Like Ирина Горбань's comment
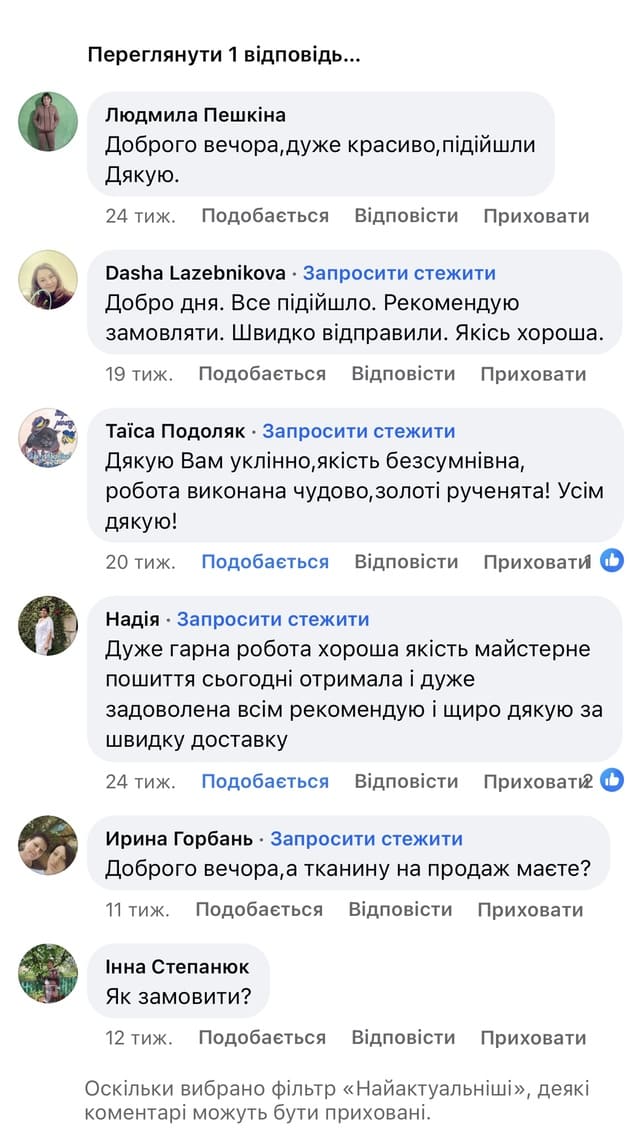642x1142 pixels. (x=259, y=910)
